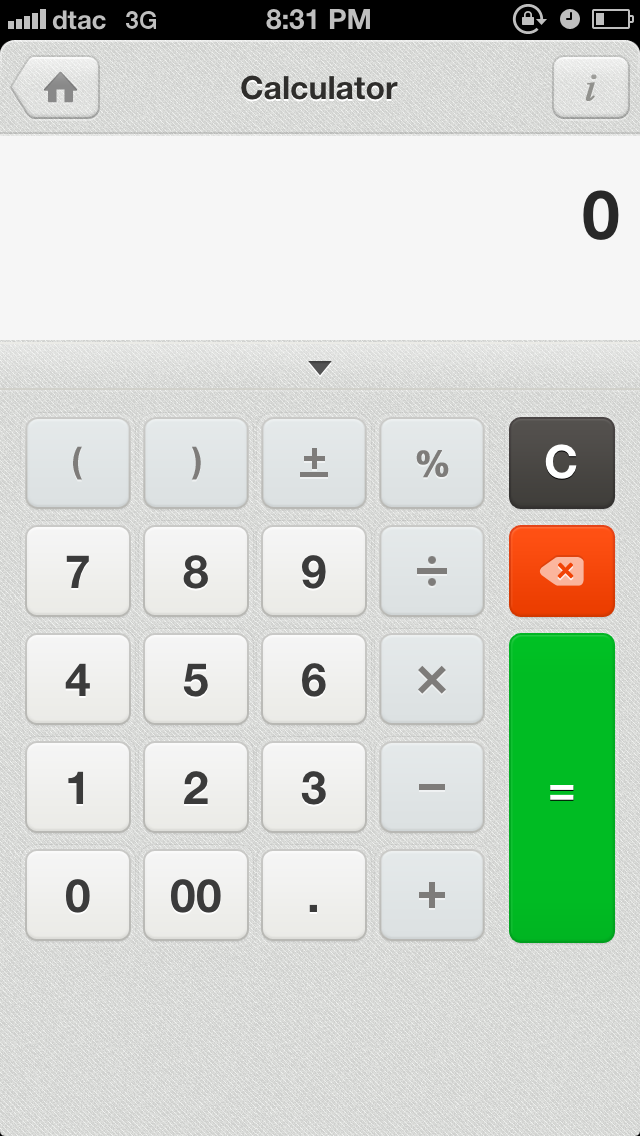This screenshot has width=640, height=1136.
Task: Select the minus operator
Action: click(432, 787)
